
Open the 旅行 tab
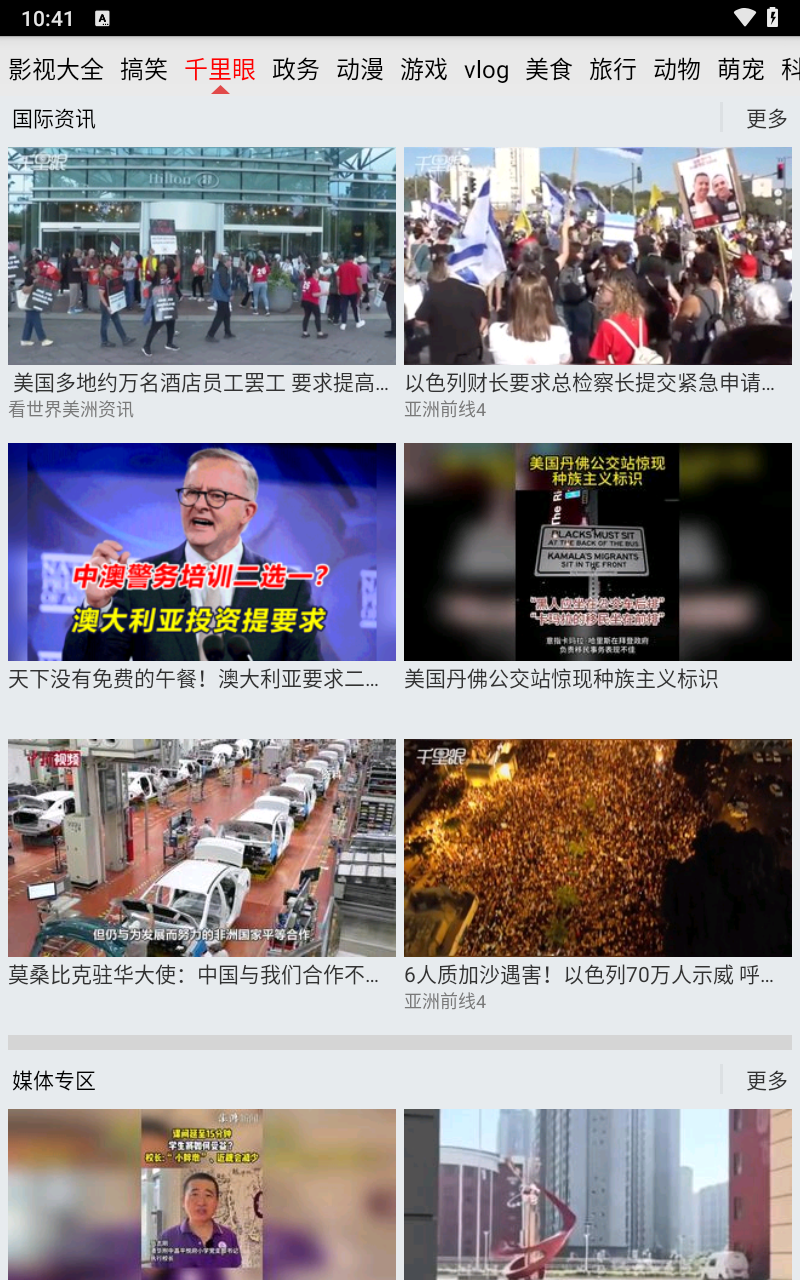(x=613, y=69)
